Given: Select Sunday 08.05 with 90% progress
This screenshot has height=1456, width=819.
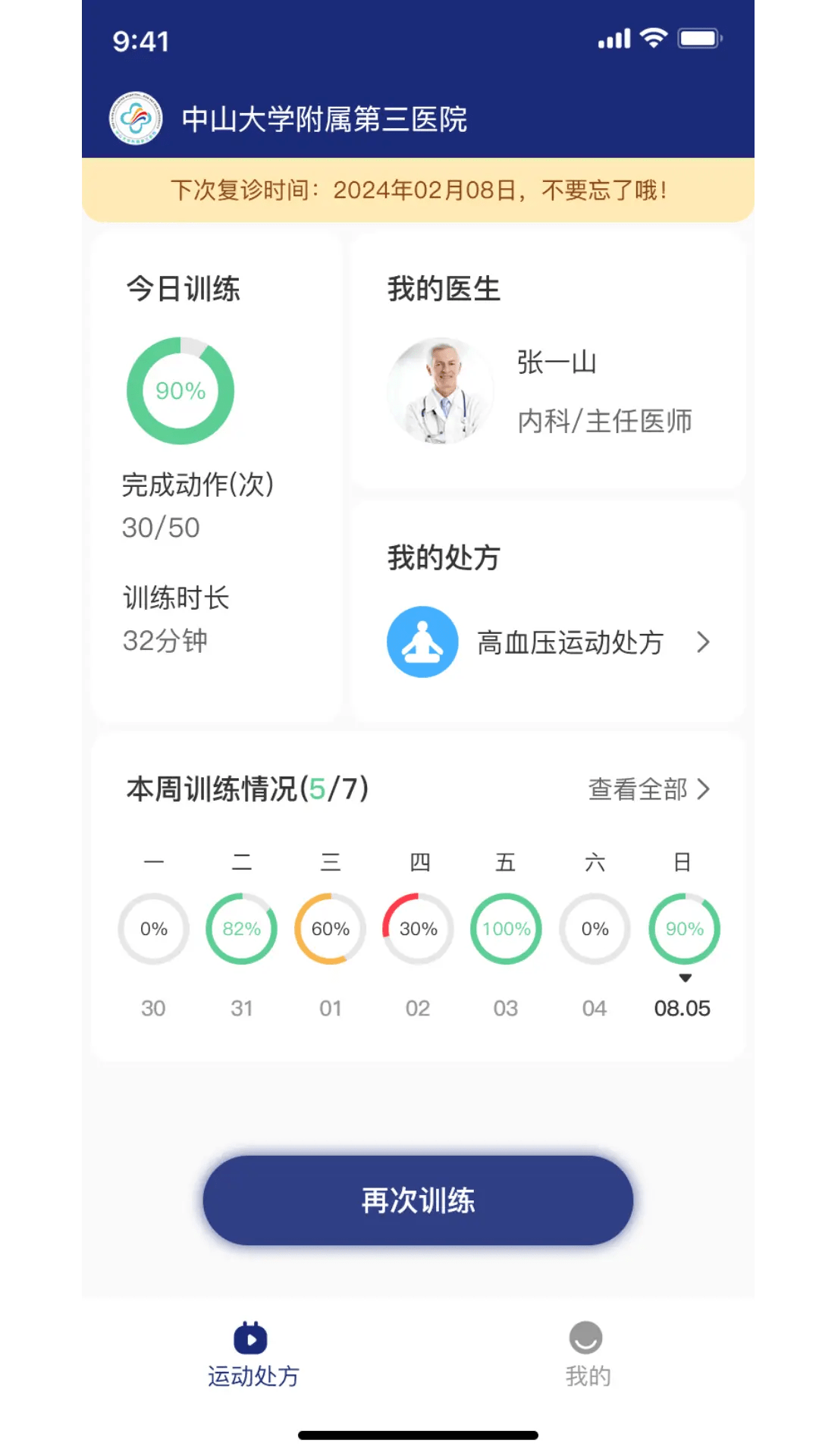Looking at the screenshot, I should (684, 929).
